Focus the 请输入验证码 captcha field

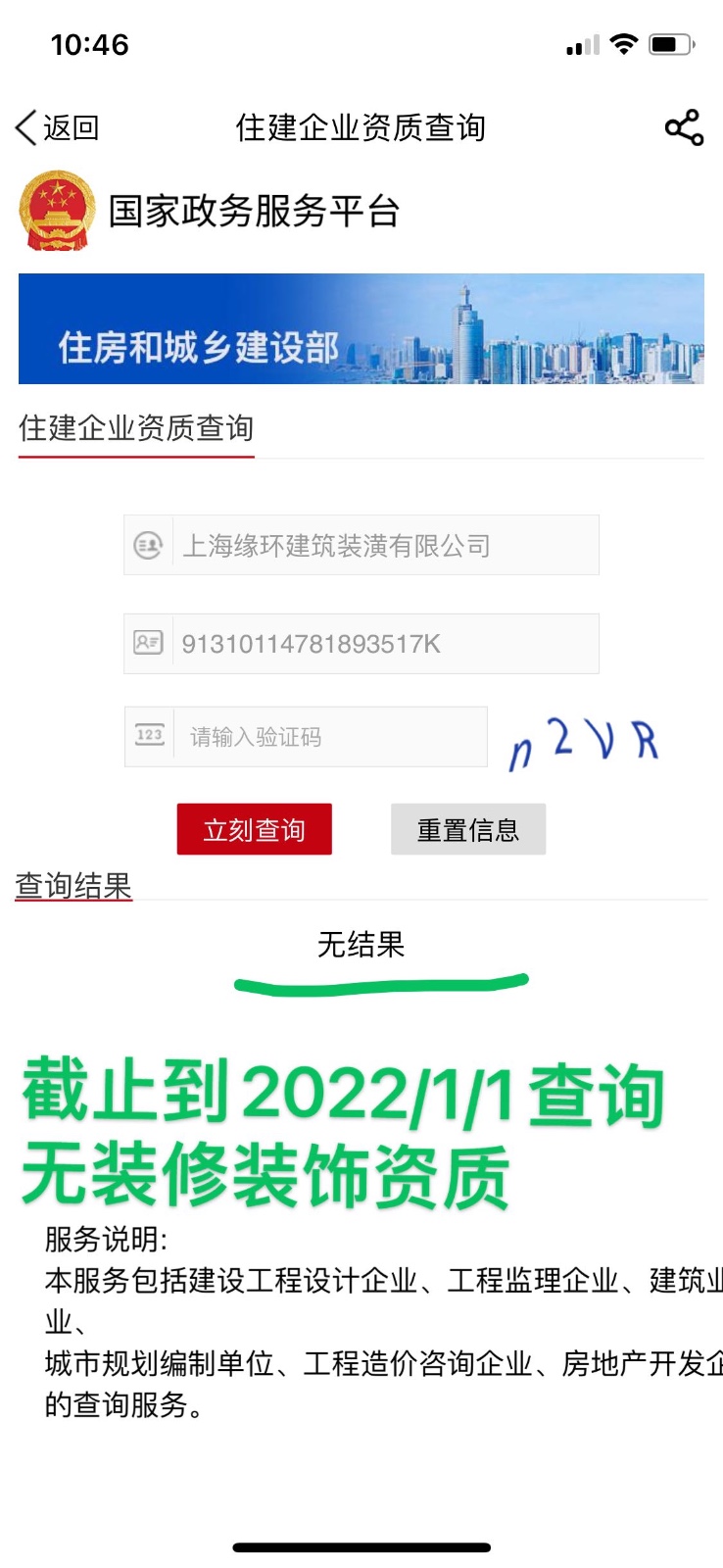pyautogui.click(x=328, y=737)
